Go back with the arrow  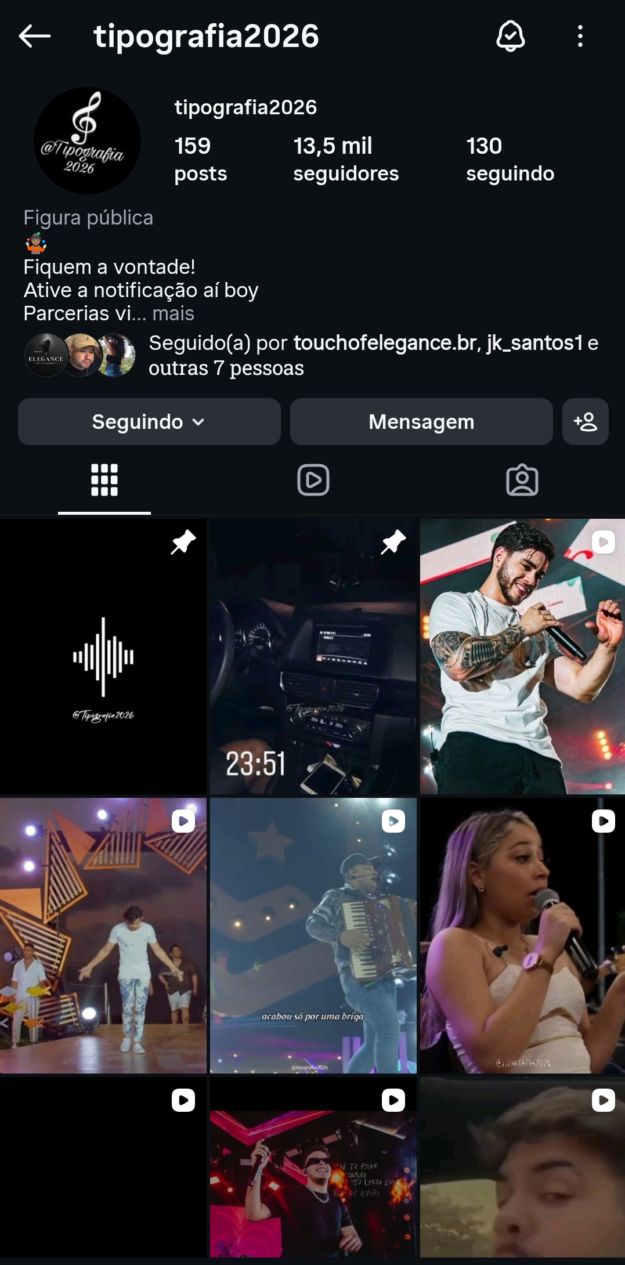[x=35, y=36]
